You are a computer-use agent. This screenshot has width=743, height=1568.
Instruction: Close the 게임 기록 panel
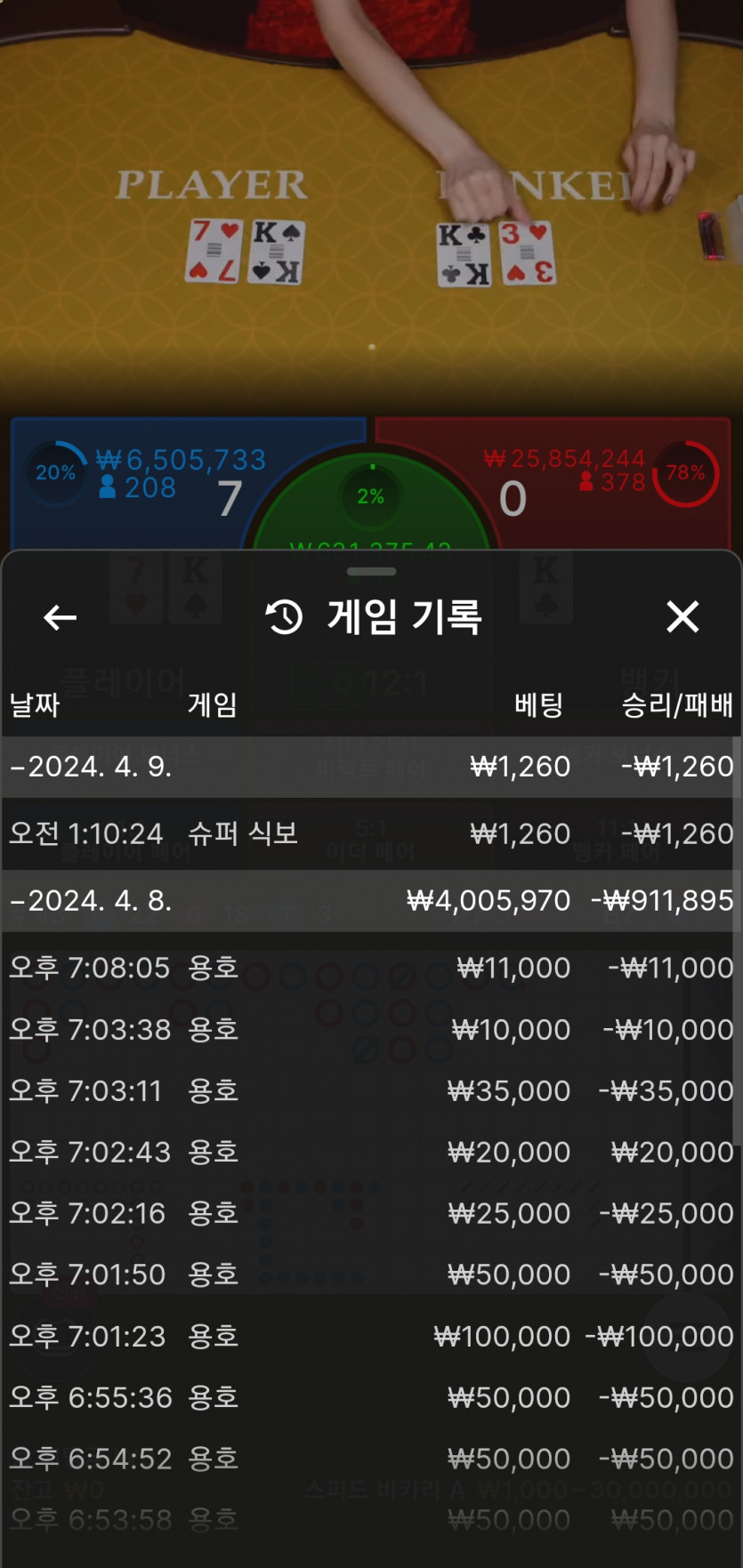682,616
